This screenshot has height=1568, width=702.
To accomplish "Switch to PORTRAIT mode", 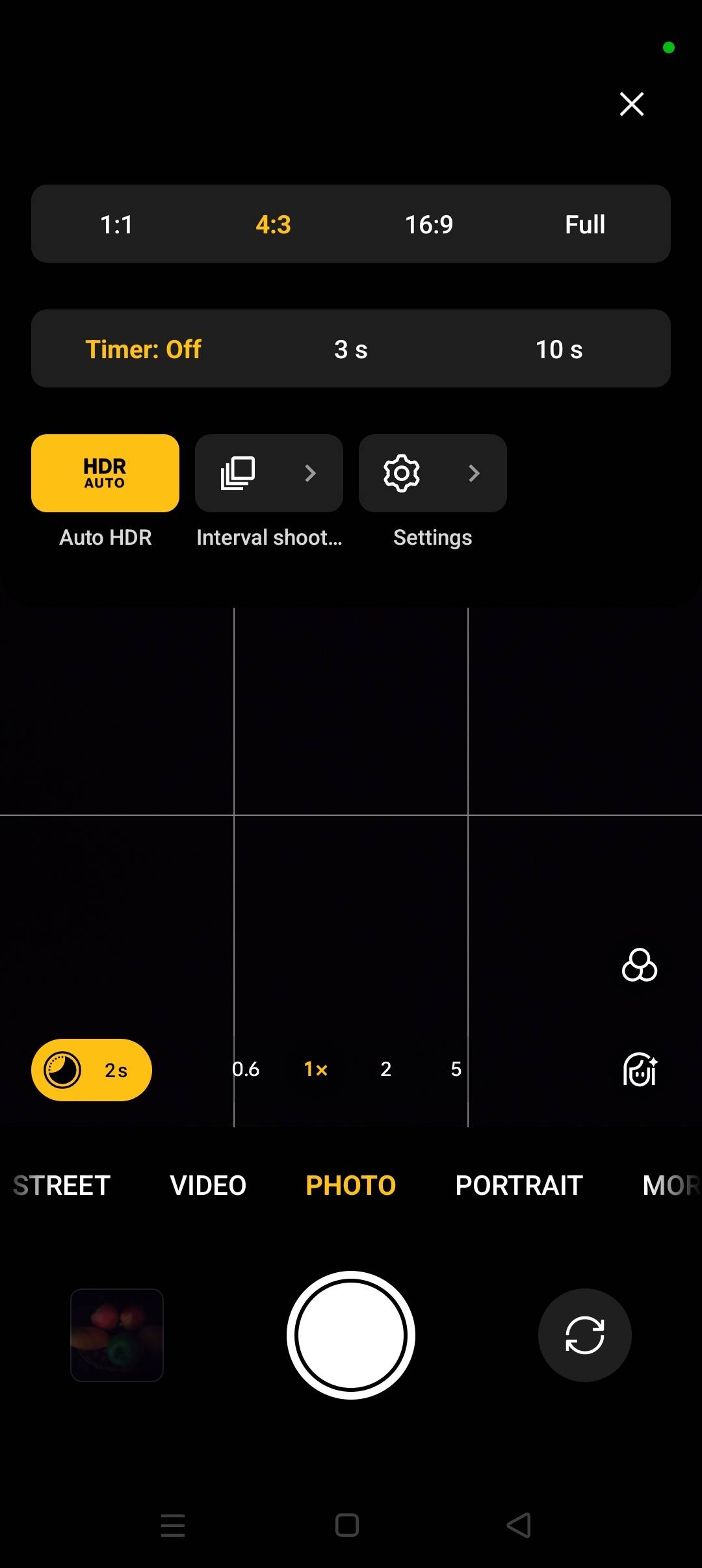I will [x=518, y=1185].
